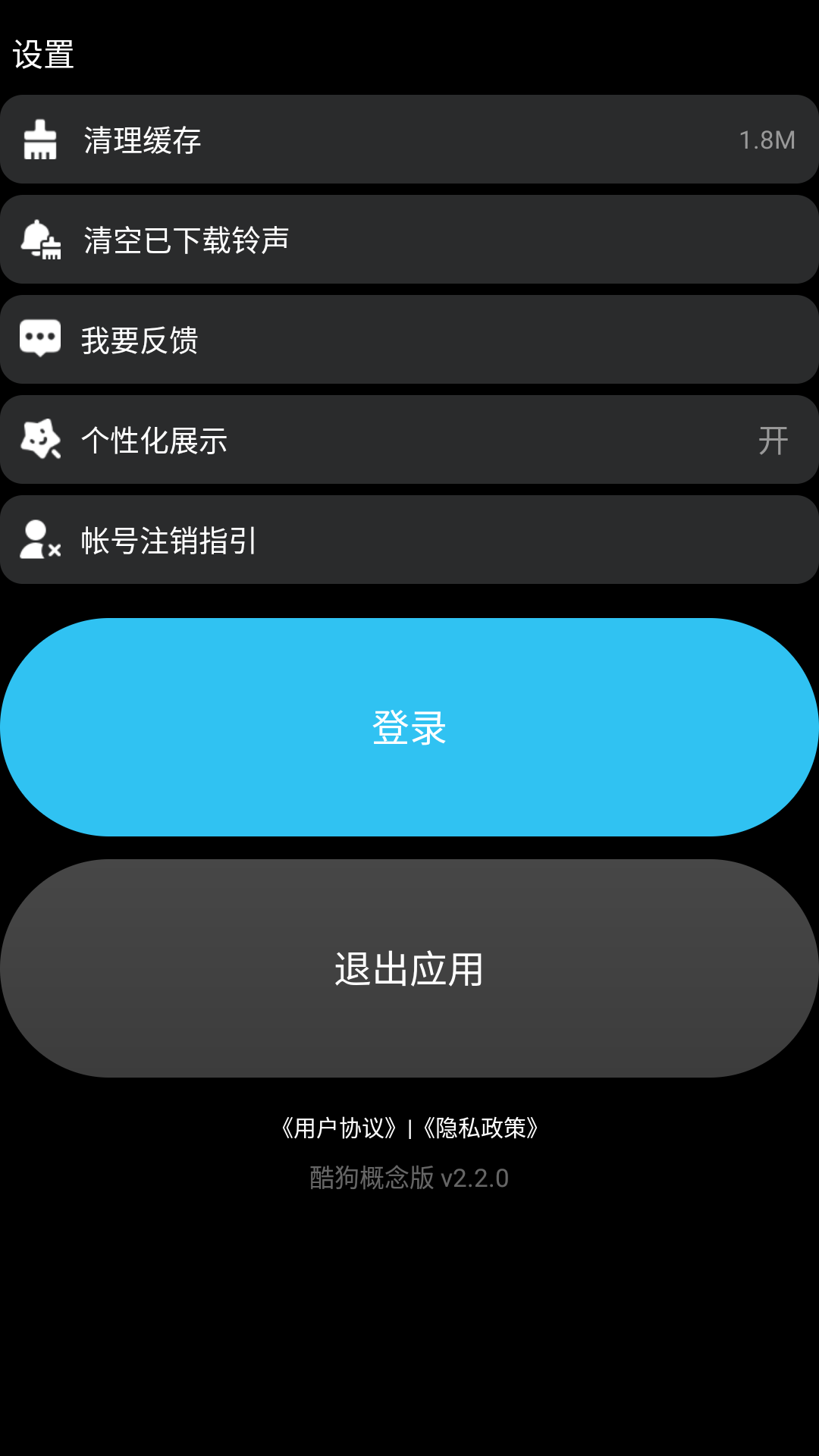Open the 《用户协议》 user agreement link
819x1456 pixels.
point(338,1128)
